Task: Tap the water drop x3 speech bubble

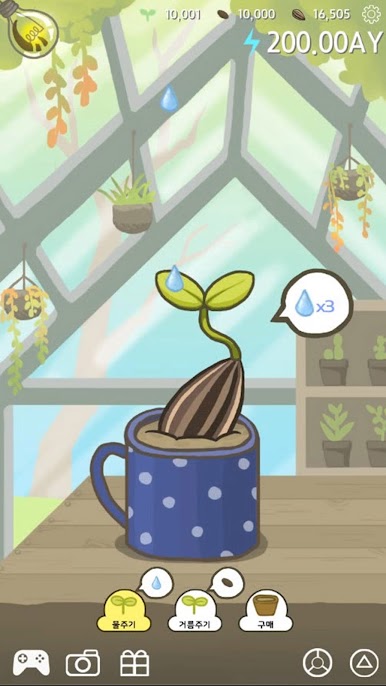Action: click(x=314, y=303)
